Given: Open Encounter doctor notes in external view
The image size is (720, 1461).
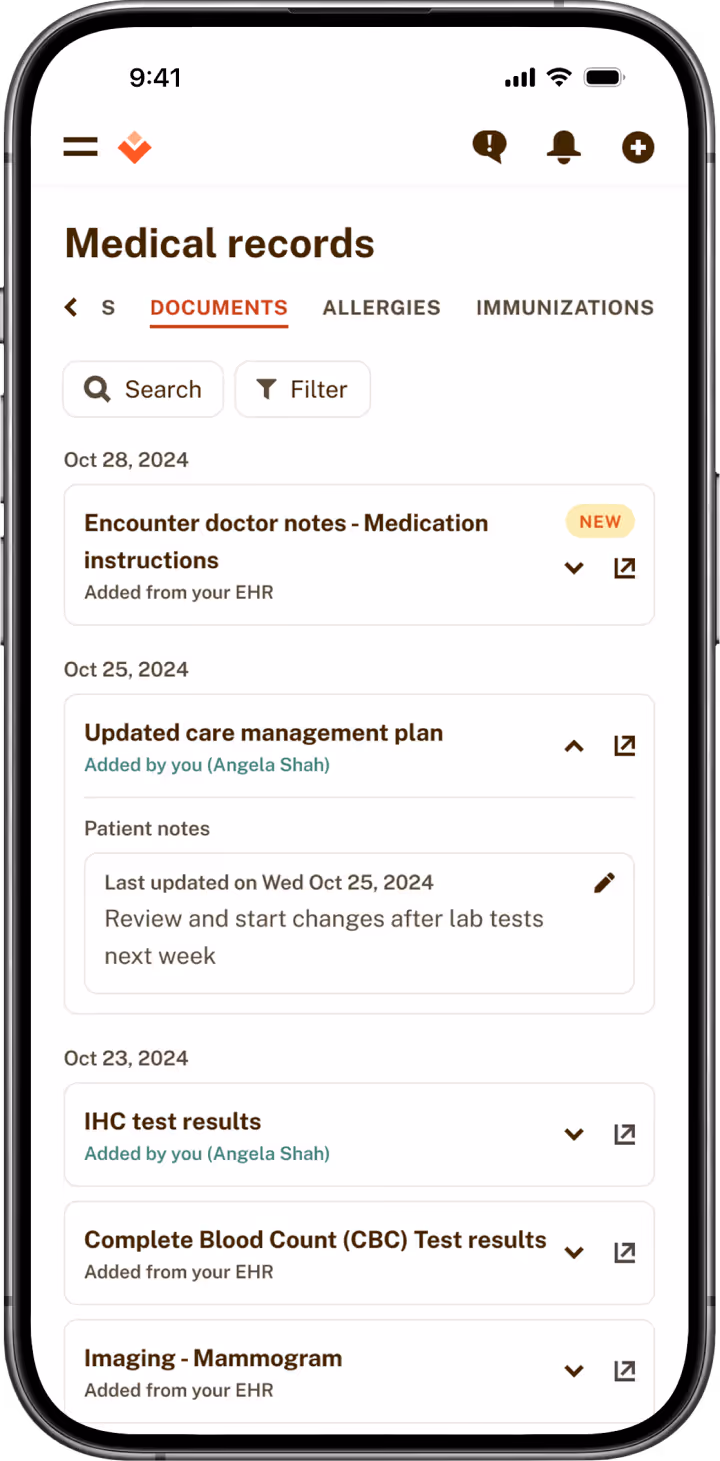Looking at the screenshot, I should click(x=625, y=569).
